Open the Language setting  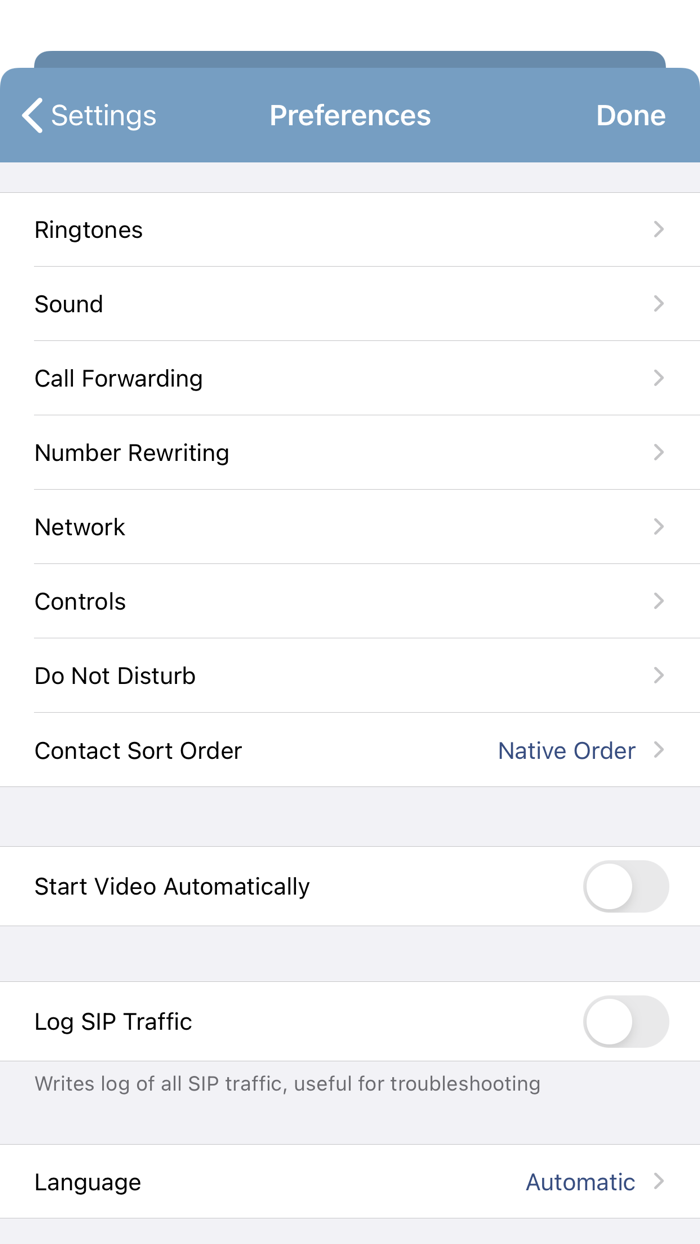(x=350, y=1182)
